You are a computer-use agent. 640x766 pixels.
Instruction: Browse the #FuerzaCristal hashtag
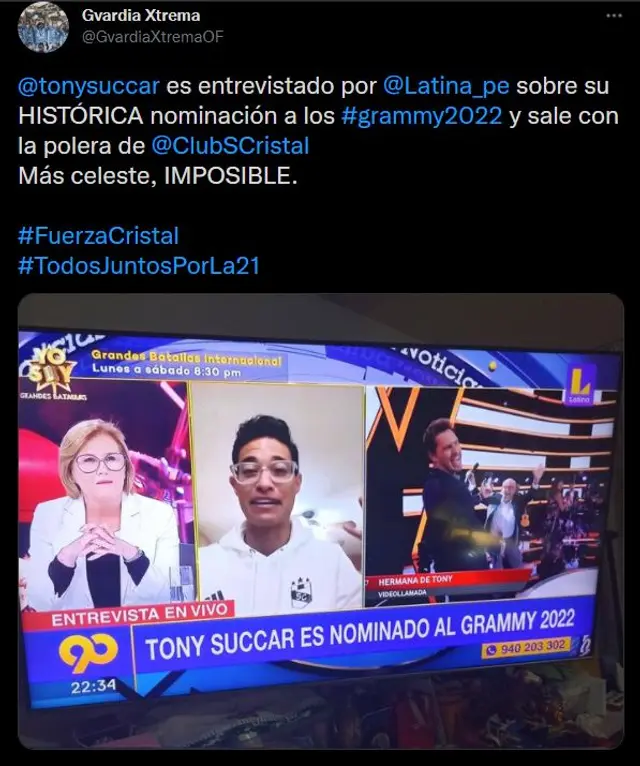[x=98, y=236]
